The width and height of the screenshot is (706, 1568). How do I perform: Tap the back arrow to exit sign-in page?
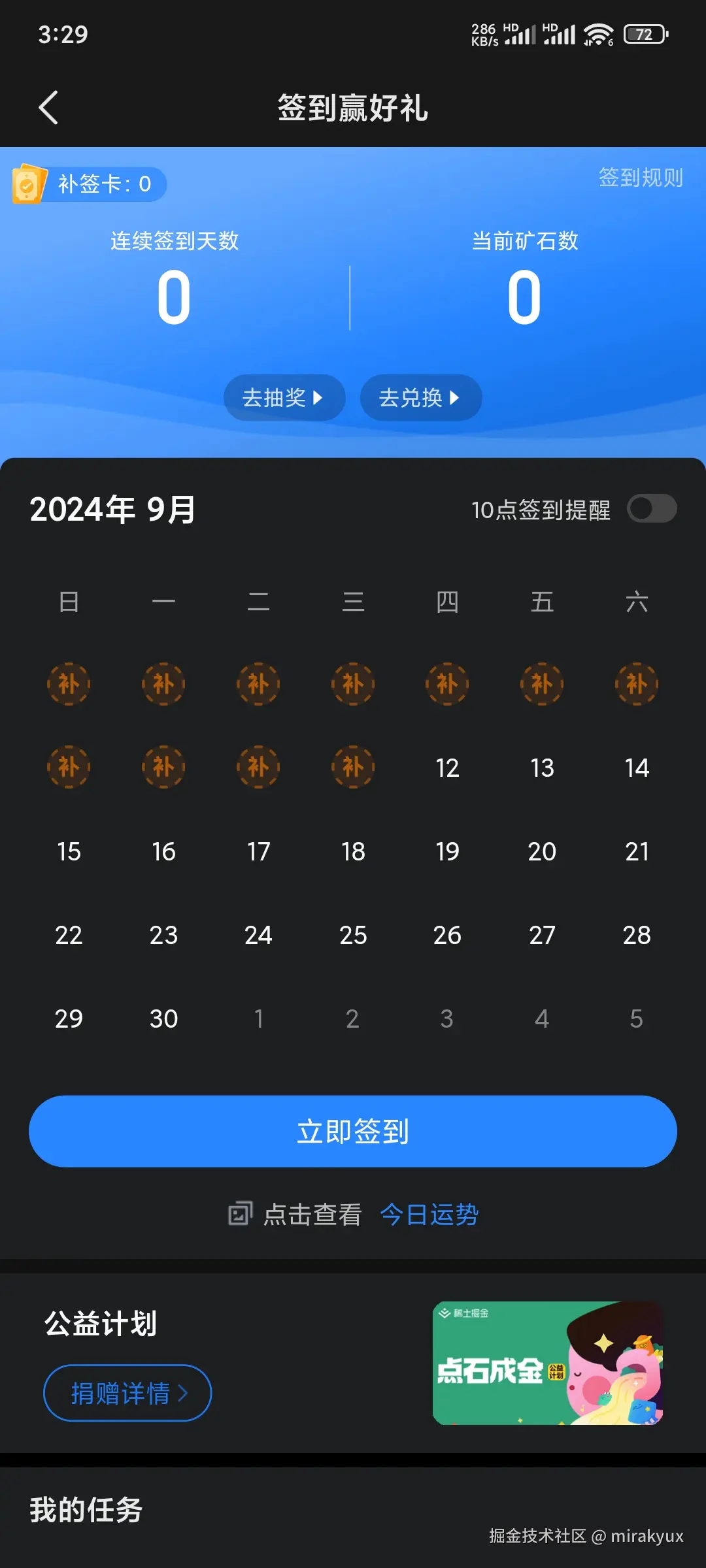tap(49, 108)
